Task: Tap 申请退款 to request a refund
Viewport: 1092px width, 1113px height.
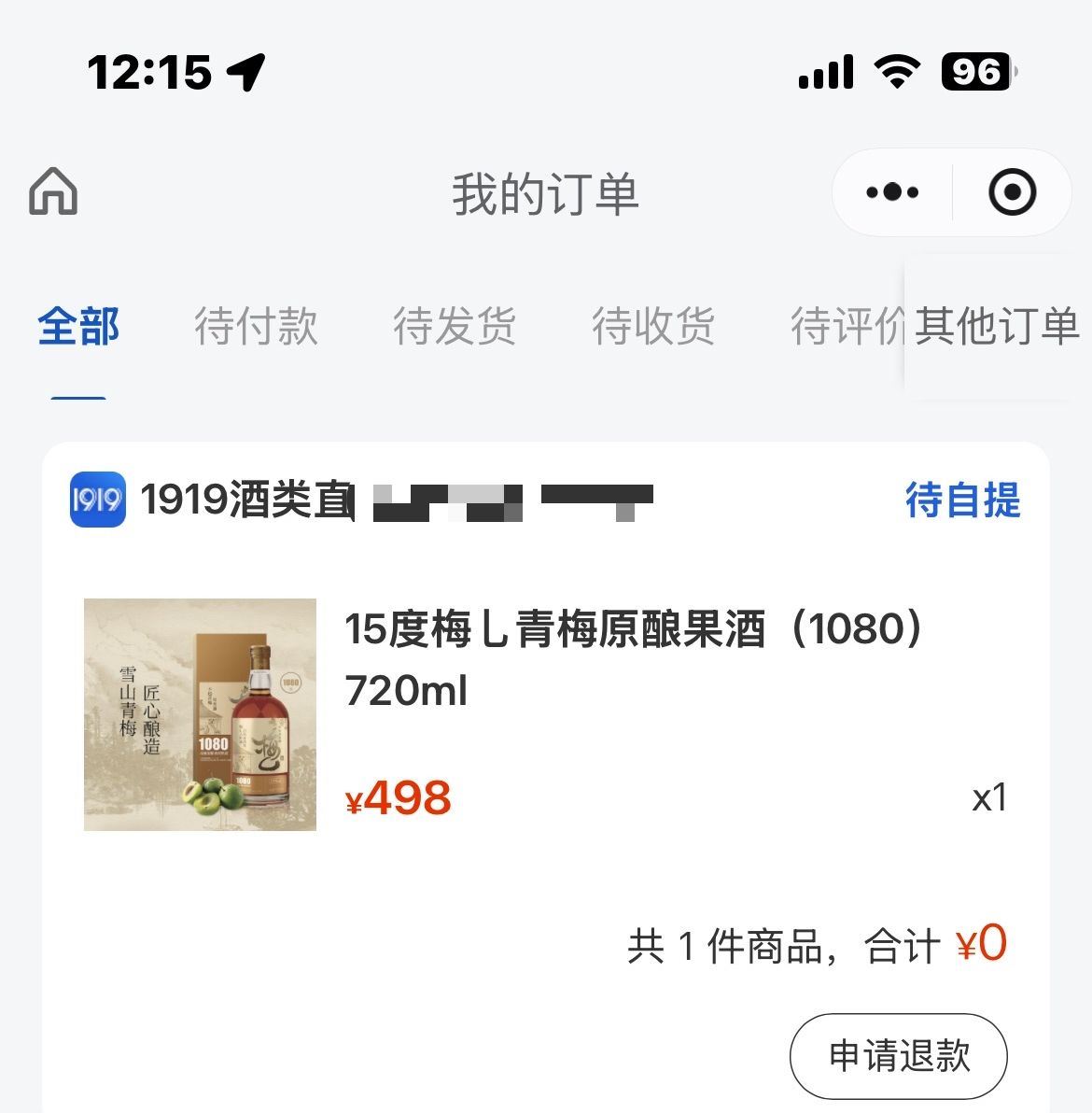Action: (x=898, y=1056)
